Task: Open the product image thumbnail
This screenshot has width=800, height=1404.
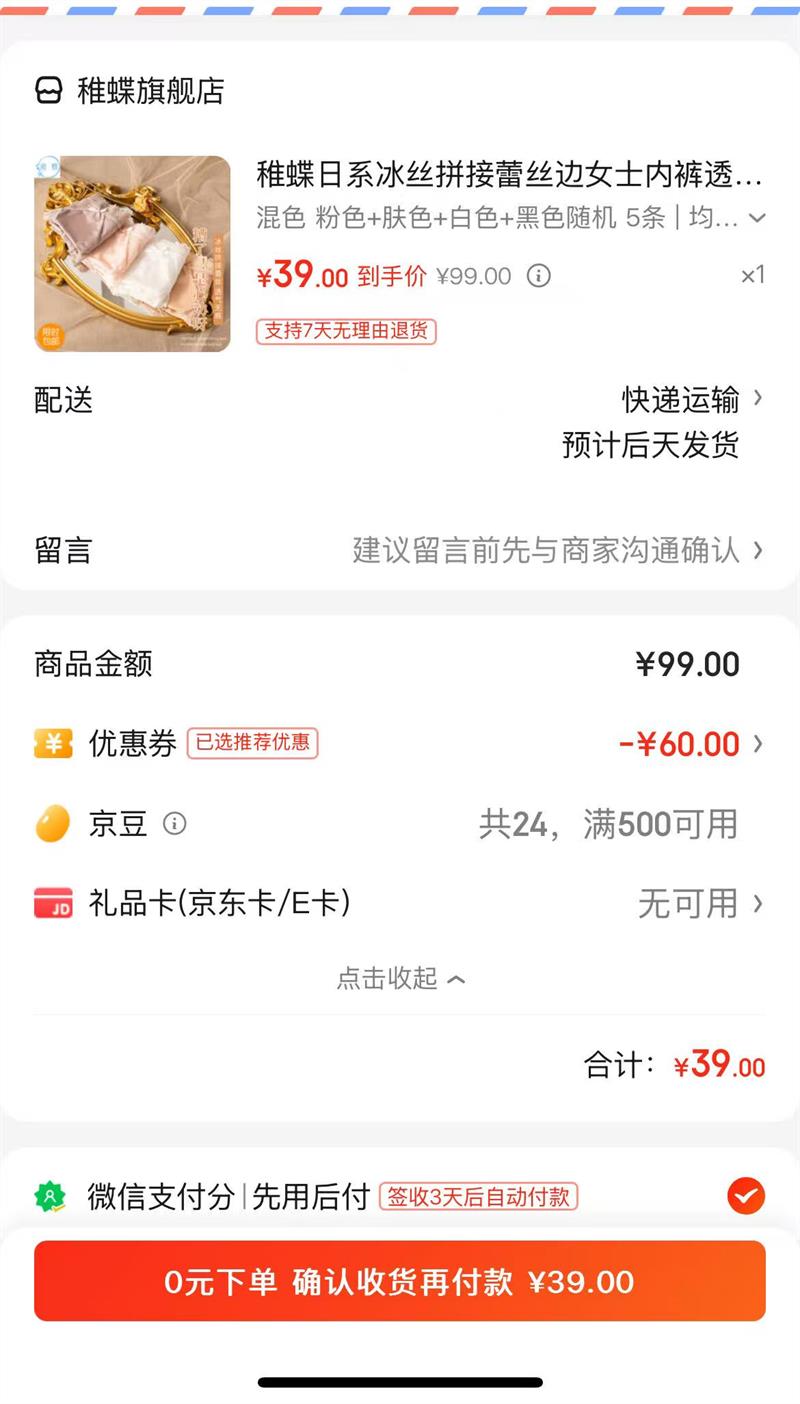Action: (132, 254)
